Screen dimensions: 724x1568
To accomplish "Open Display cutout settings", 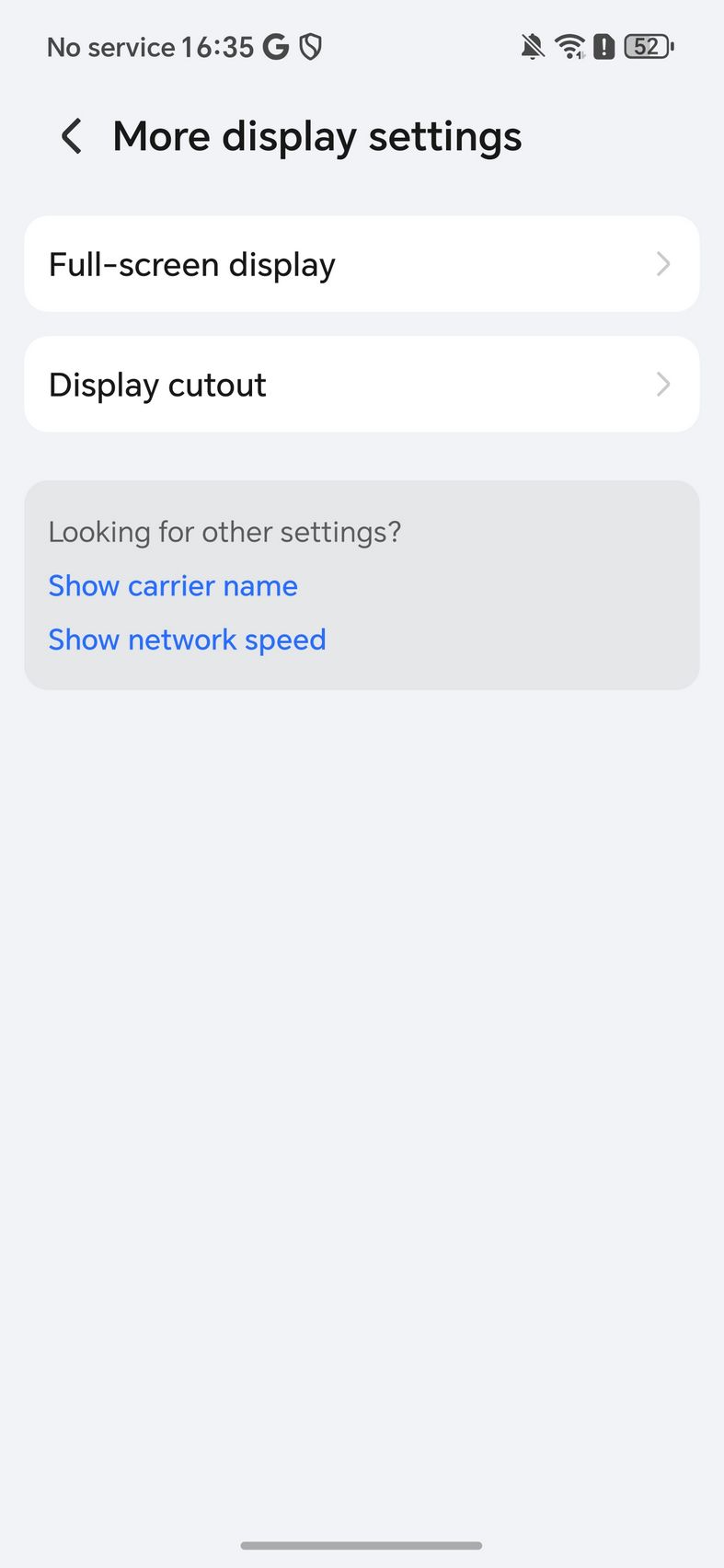I will tap(362, 384).
